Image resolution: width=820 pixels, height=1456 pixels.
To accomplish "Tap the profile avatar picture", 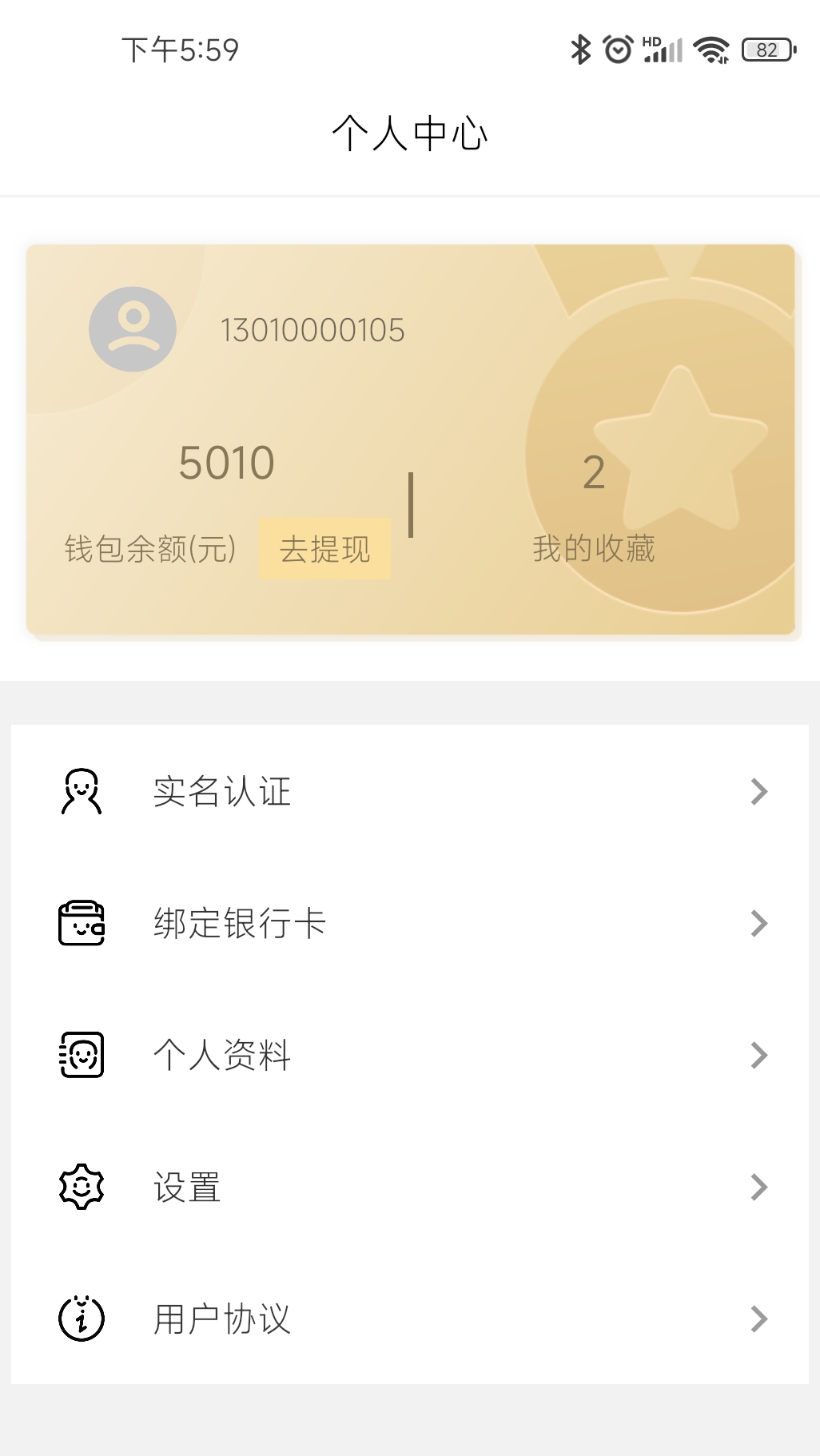I will (133, 329).
